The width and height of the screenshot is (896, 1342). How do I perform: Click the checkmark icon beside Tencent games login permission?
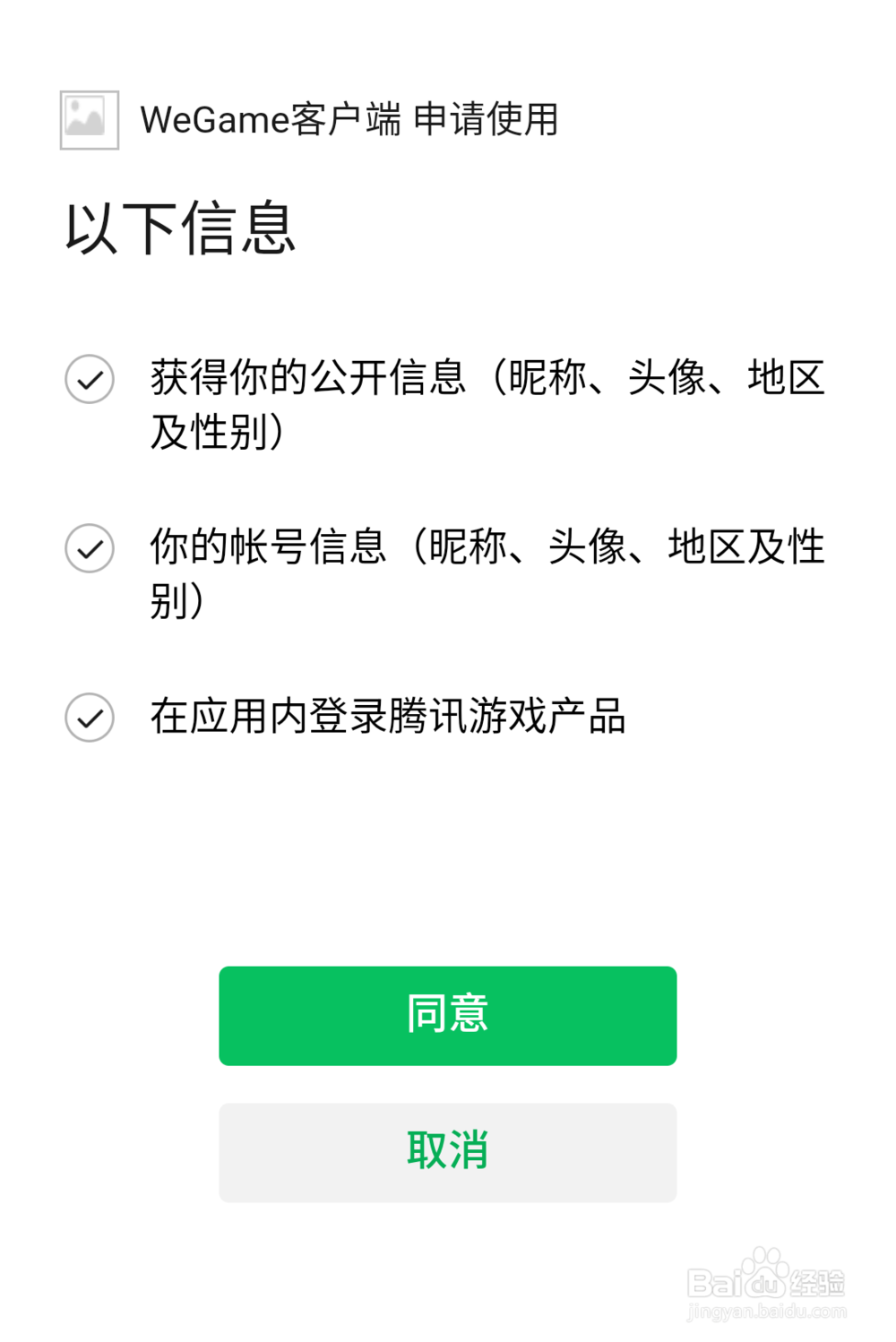point(89,716)
